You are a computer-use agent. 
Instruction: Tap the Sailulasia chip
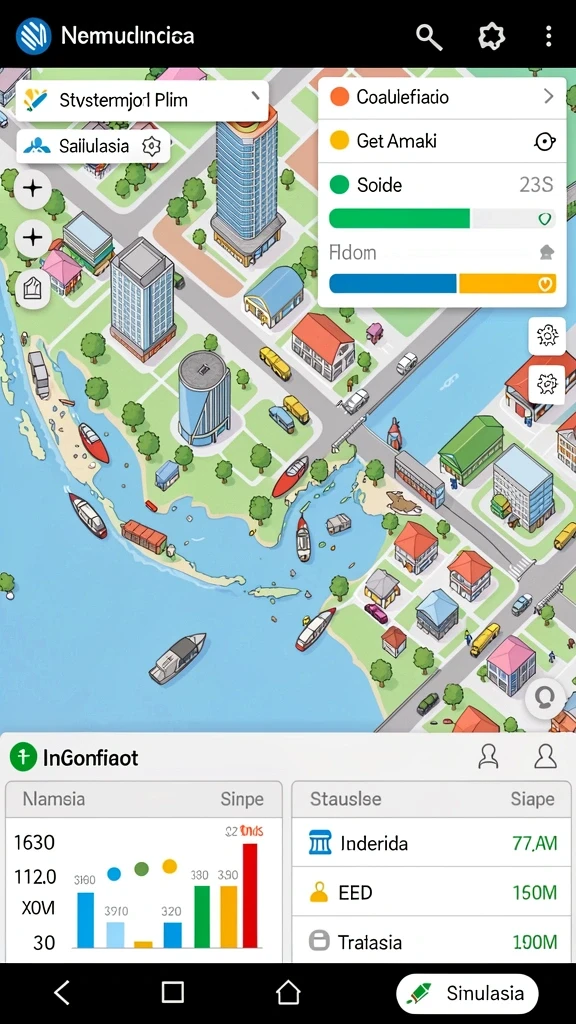(93, 146)
